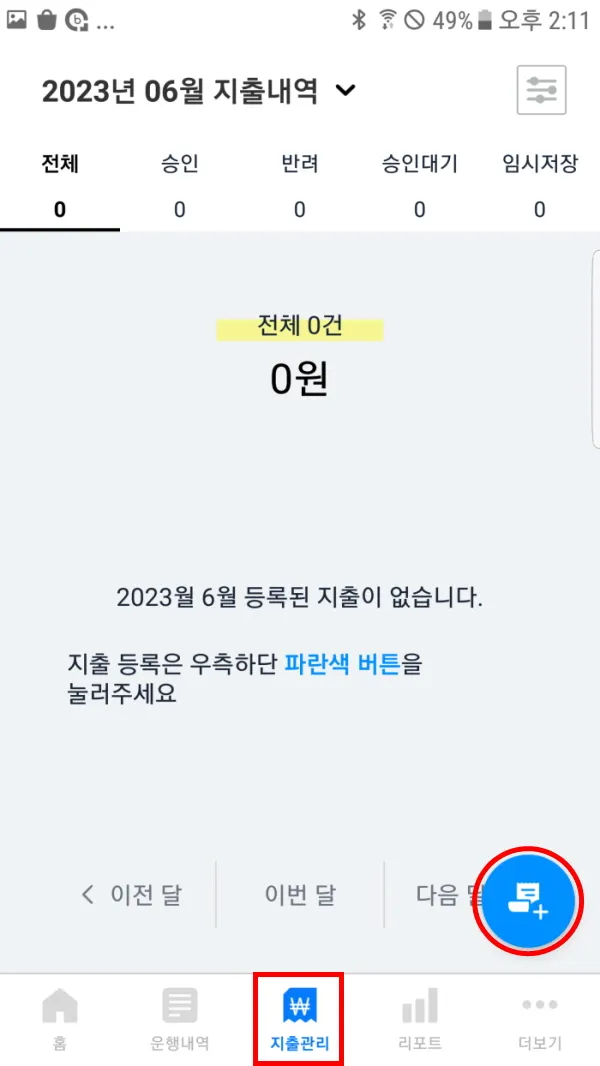Screen dimensions: 600x1066
Task: Open the 더보기 menu tab
Action: click(x=540, y=1018)
